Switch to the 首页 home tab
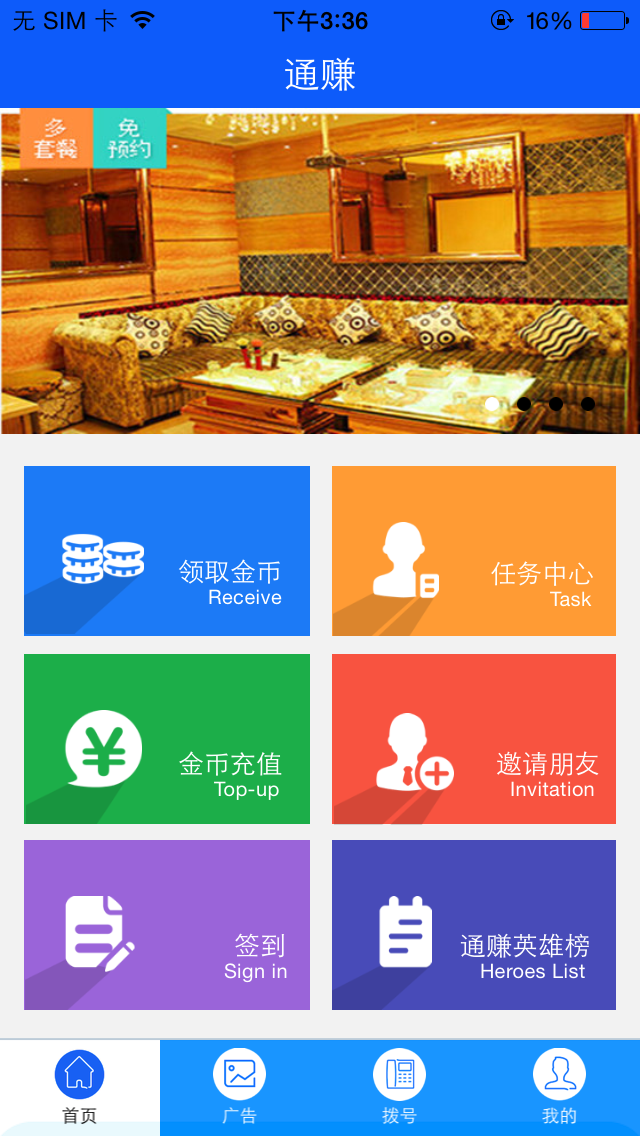The width and height of the screenshot is (640, 1136). [x=80, y=1088]
